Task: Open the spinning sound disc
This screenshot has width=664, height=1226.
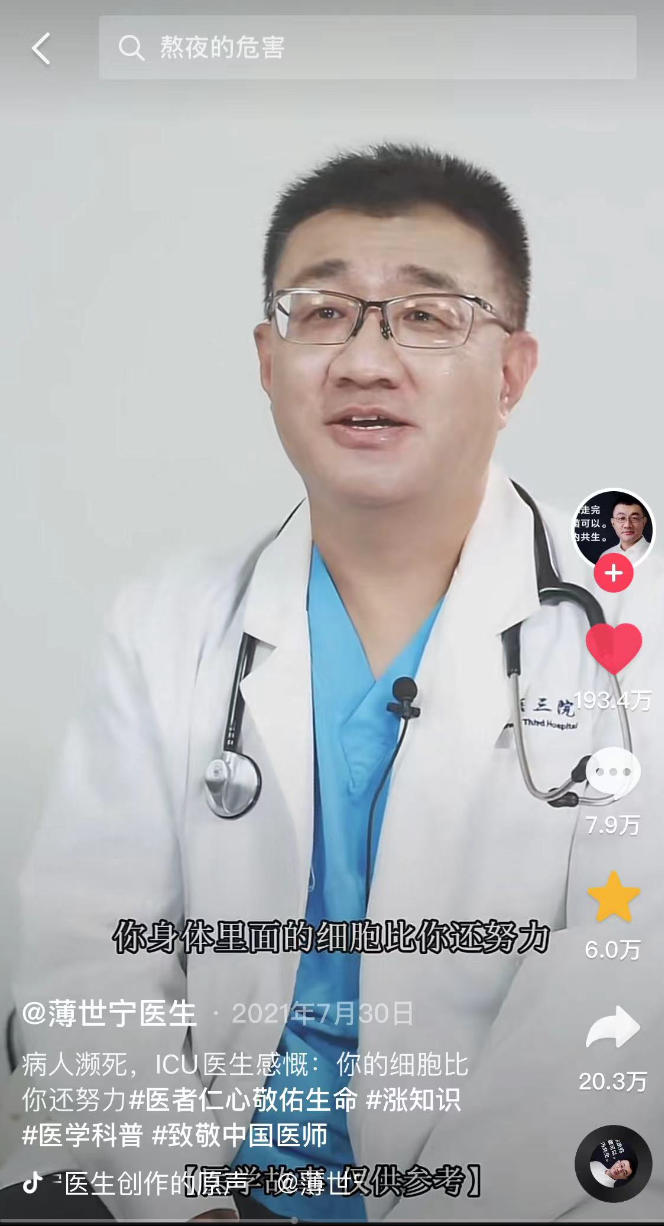Action: pos(613,1163)
